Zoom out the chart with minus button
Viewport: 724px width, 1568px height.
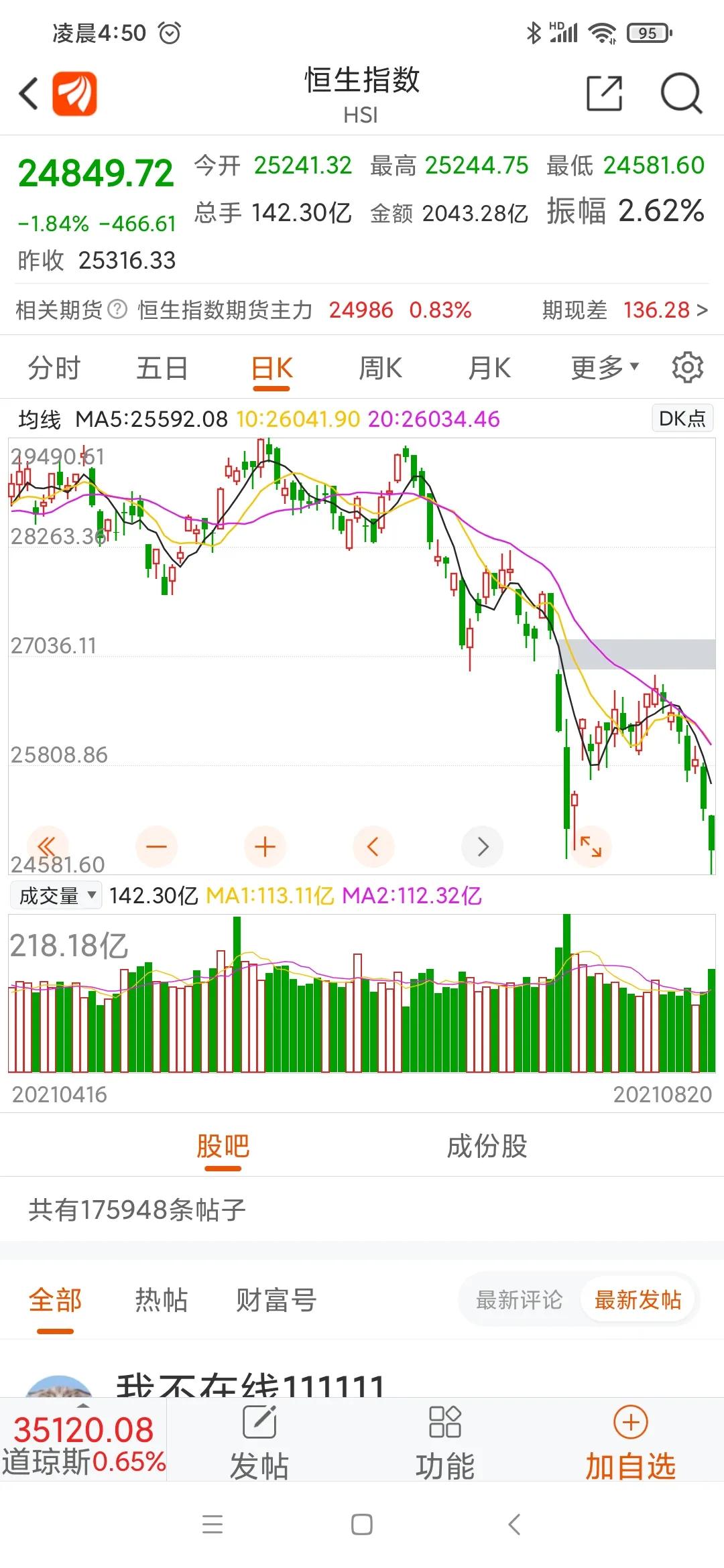(156, 847)
